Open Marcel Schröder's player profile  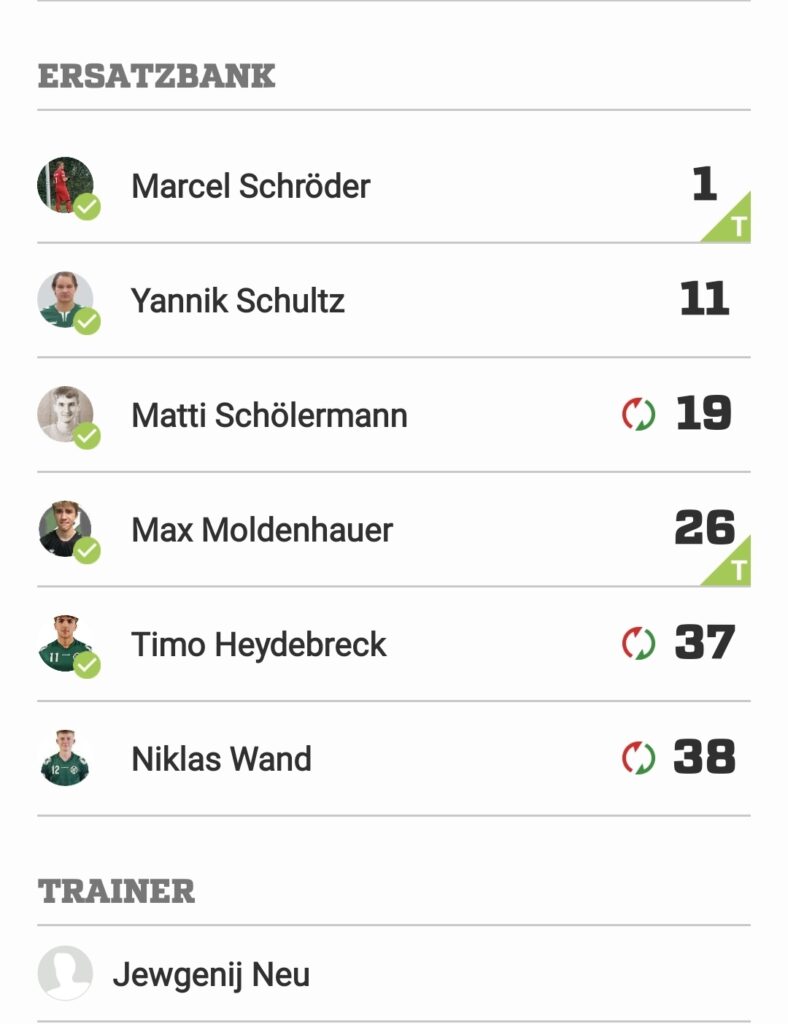point(250,186)
